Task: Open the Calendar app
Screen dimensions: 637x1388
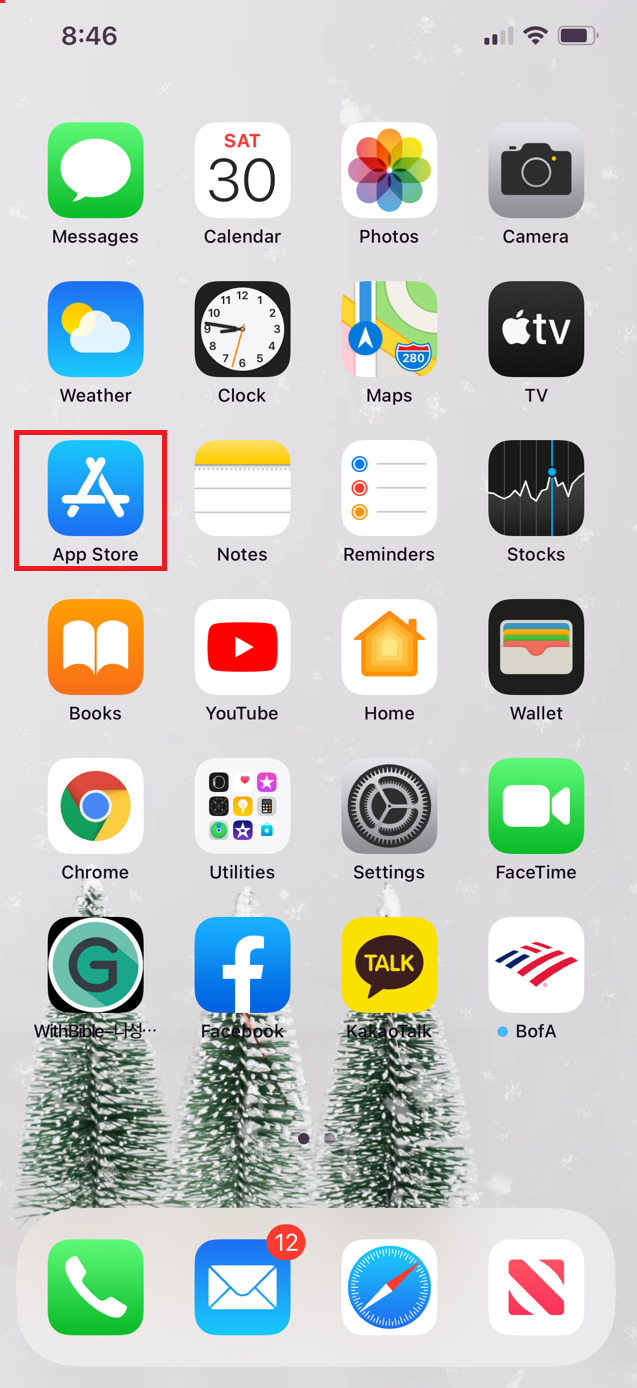Action: 242,170
